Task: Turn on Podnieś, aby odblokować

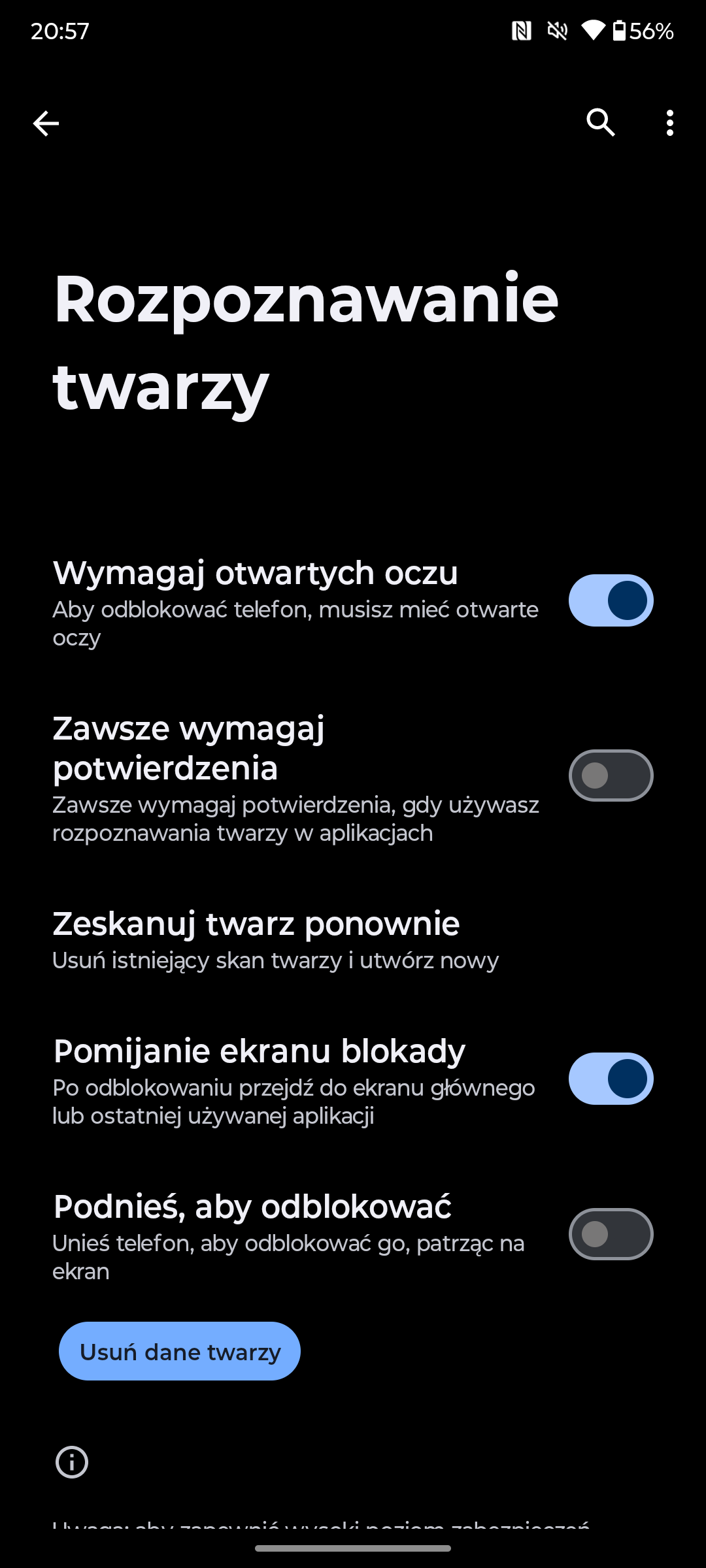Action: coord(611,1234)
